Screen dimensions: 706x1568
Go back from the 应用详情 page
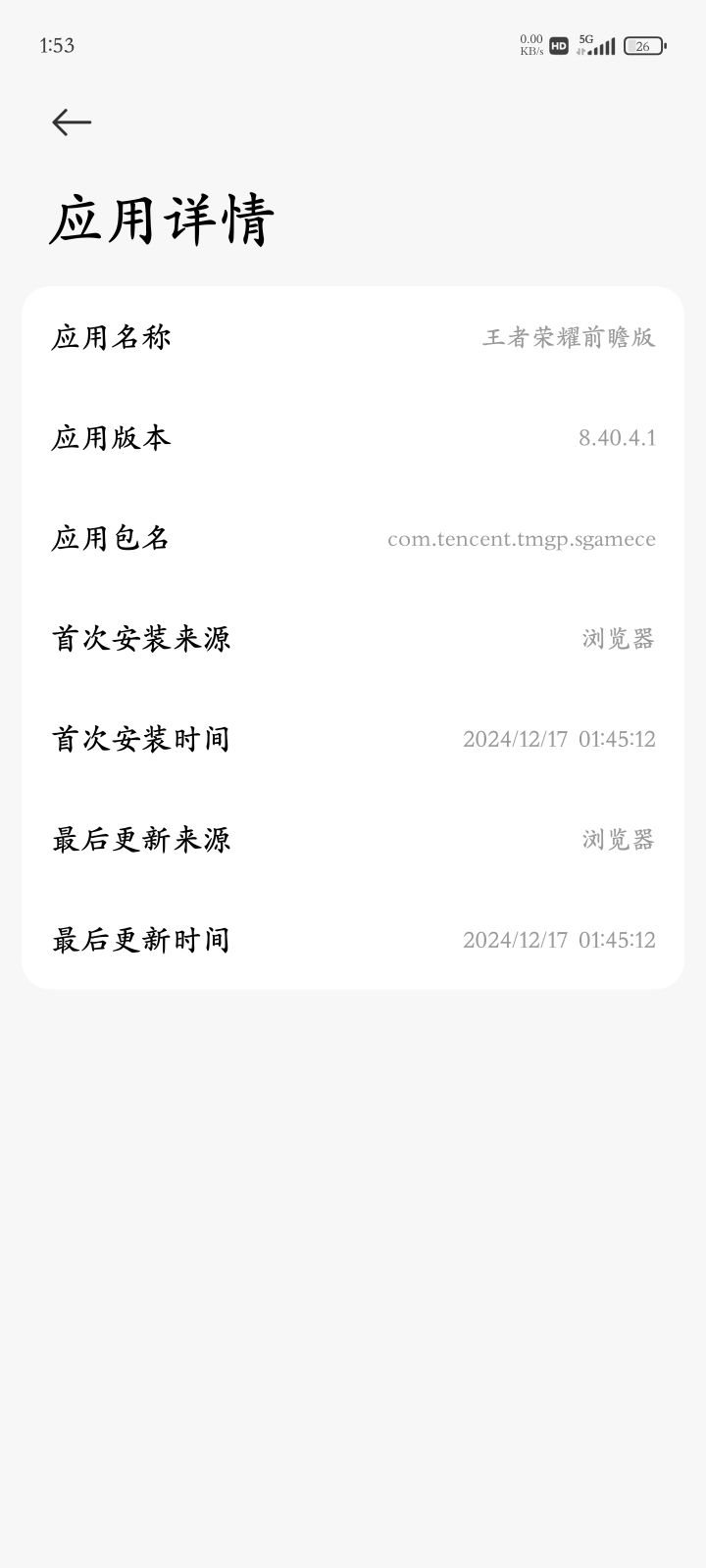tap(72, 122)
